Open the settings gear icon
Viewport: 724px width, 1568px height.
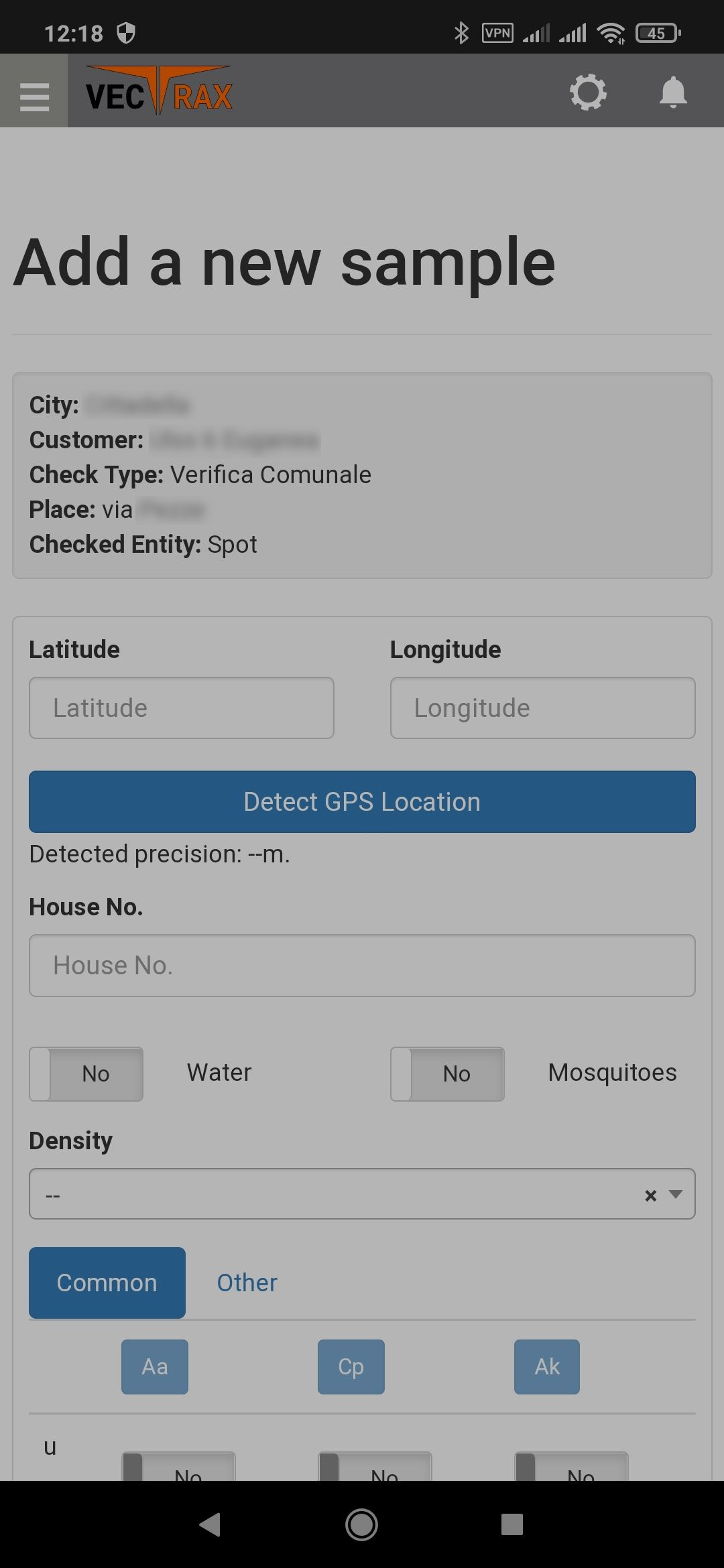point(588,92)
